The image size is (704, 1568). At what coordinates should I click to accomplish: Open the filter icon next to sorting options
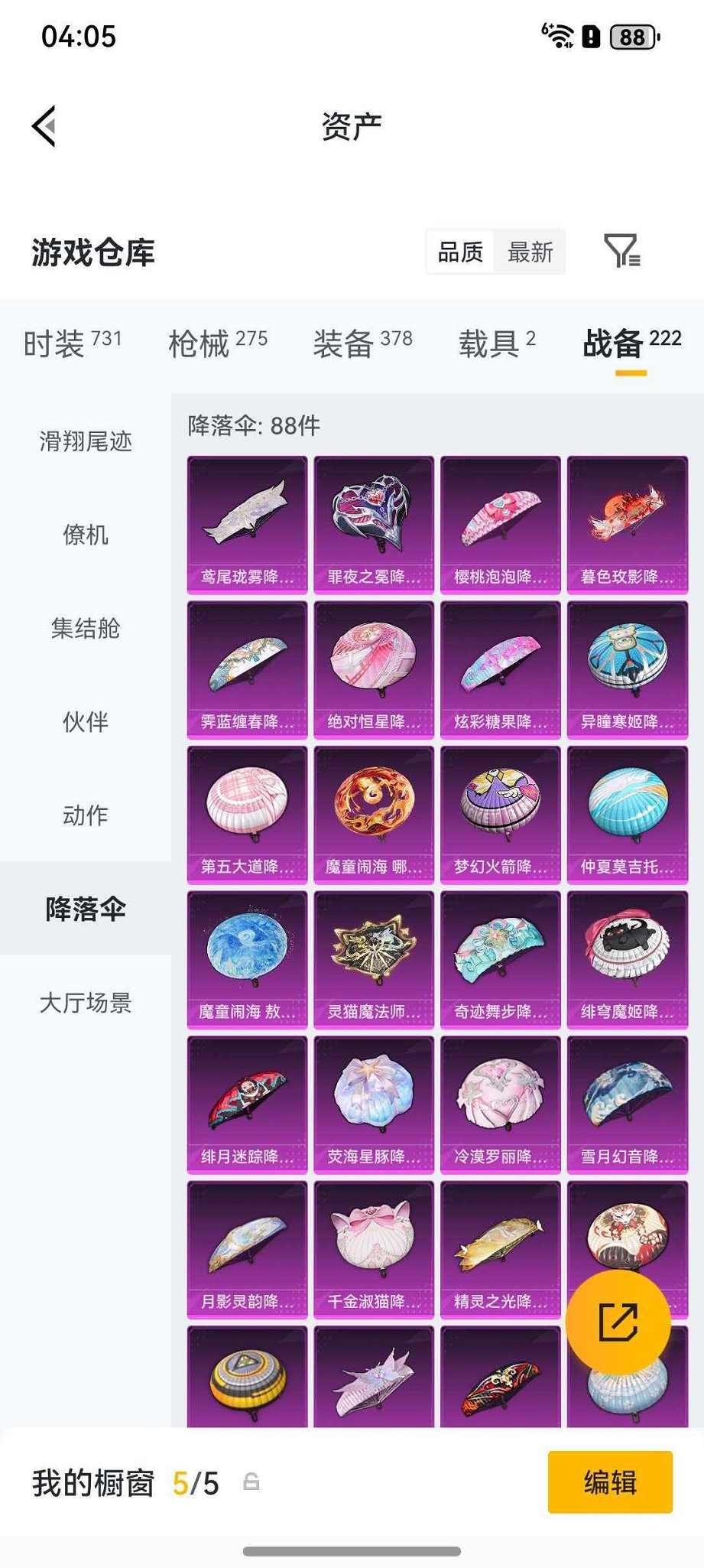tap(623, 252)
